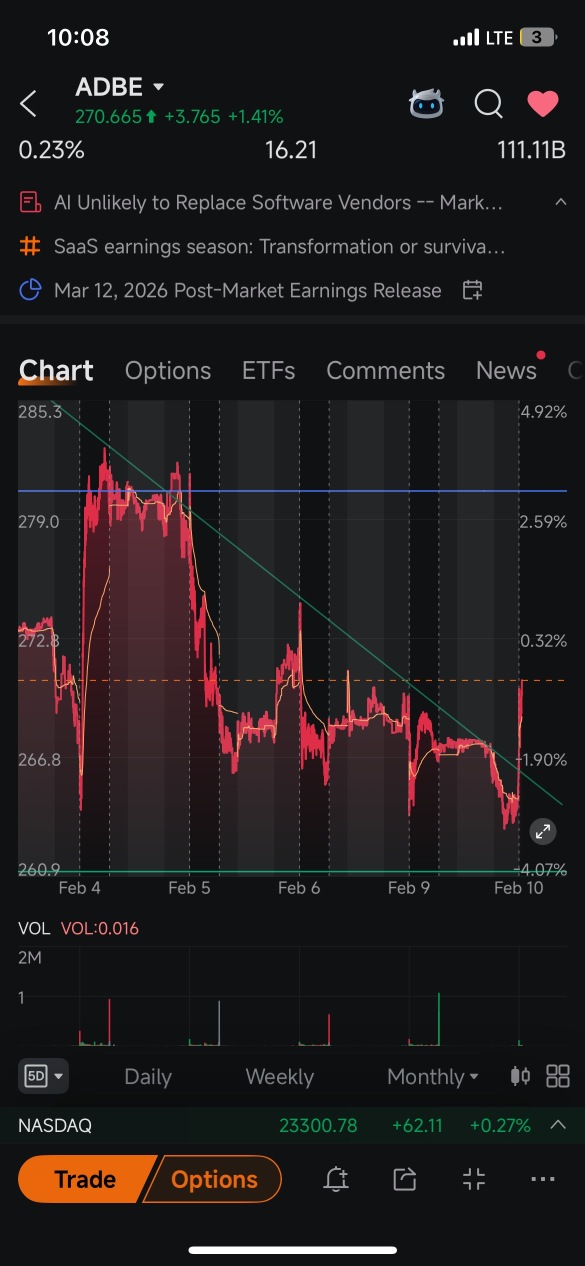The width and height of the screenshot is (585, 1266).
Task: Open the 5D timeframe dropdown
Action: click(44, 1076)
